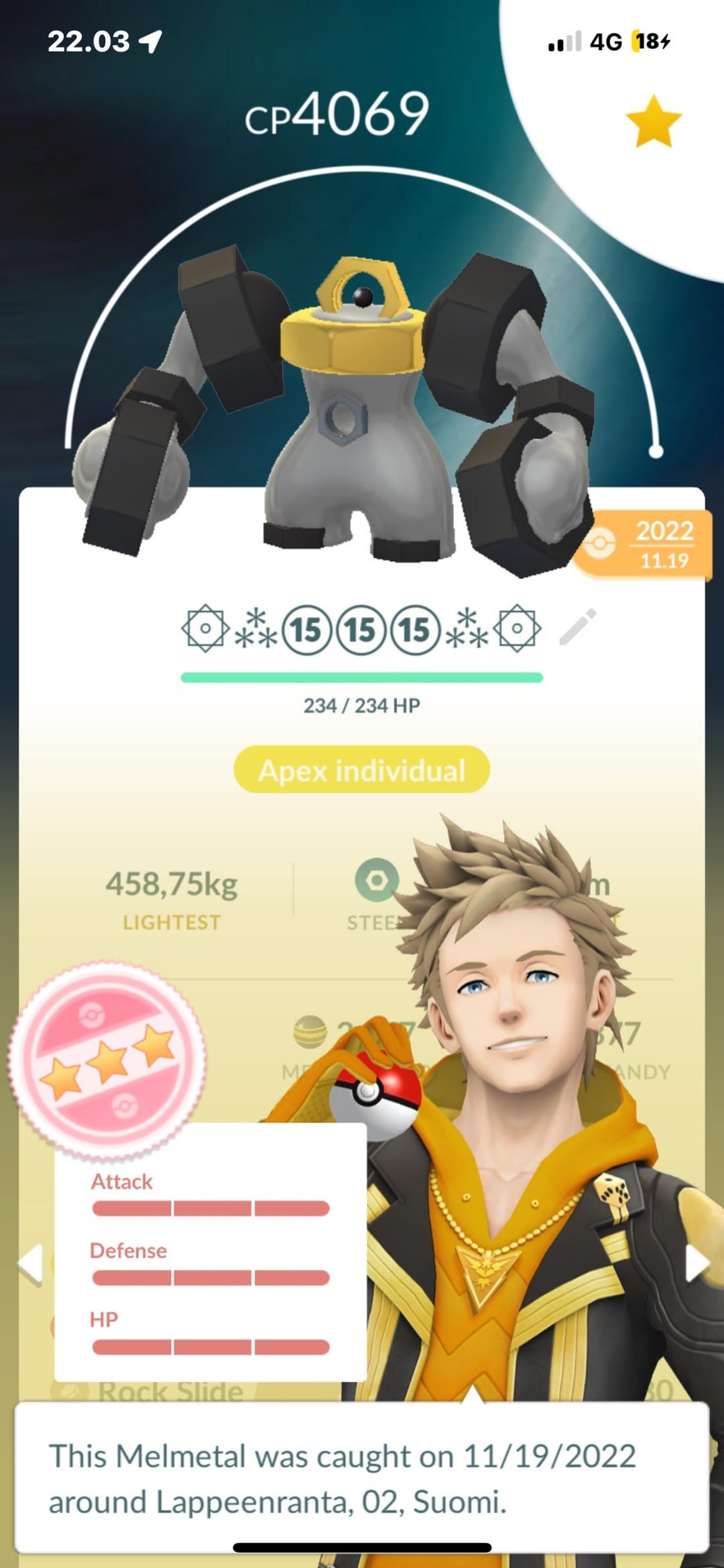Dismiss the appraisal caught-date dialogue box
The height and width of the screenshot is (1568, 724).
point(362,1478)
